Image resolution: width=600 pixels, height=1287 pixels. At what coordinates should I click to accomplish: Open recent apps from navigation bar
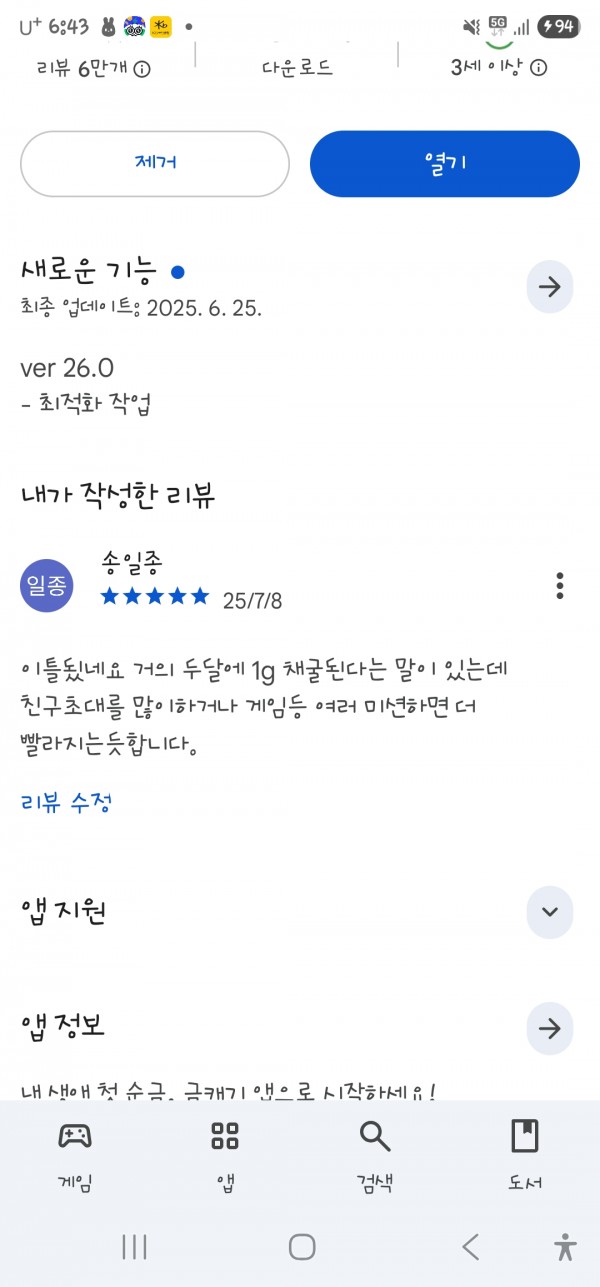[135, 1246]
